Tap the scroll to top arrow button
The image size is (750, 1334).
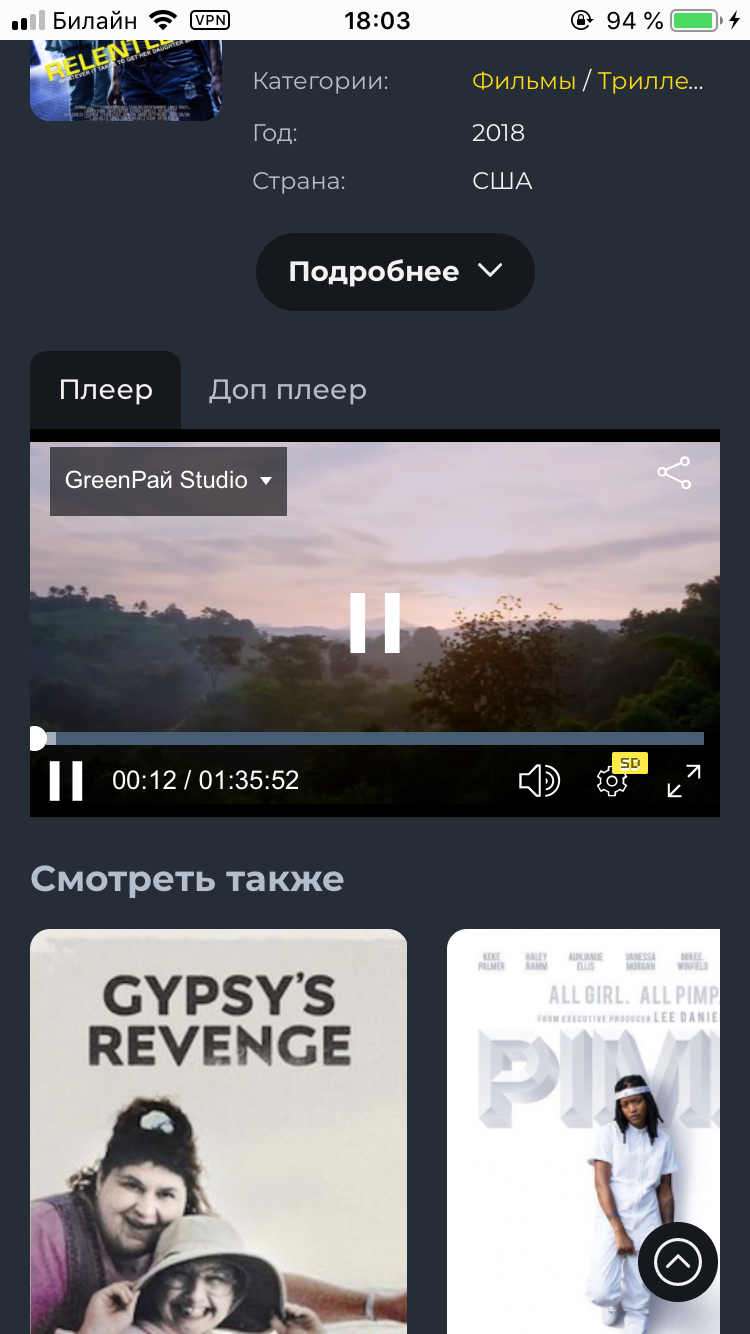[x=678, y=1262]
